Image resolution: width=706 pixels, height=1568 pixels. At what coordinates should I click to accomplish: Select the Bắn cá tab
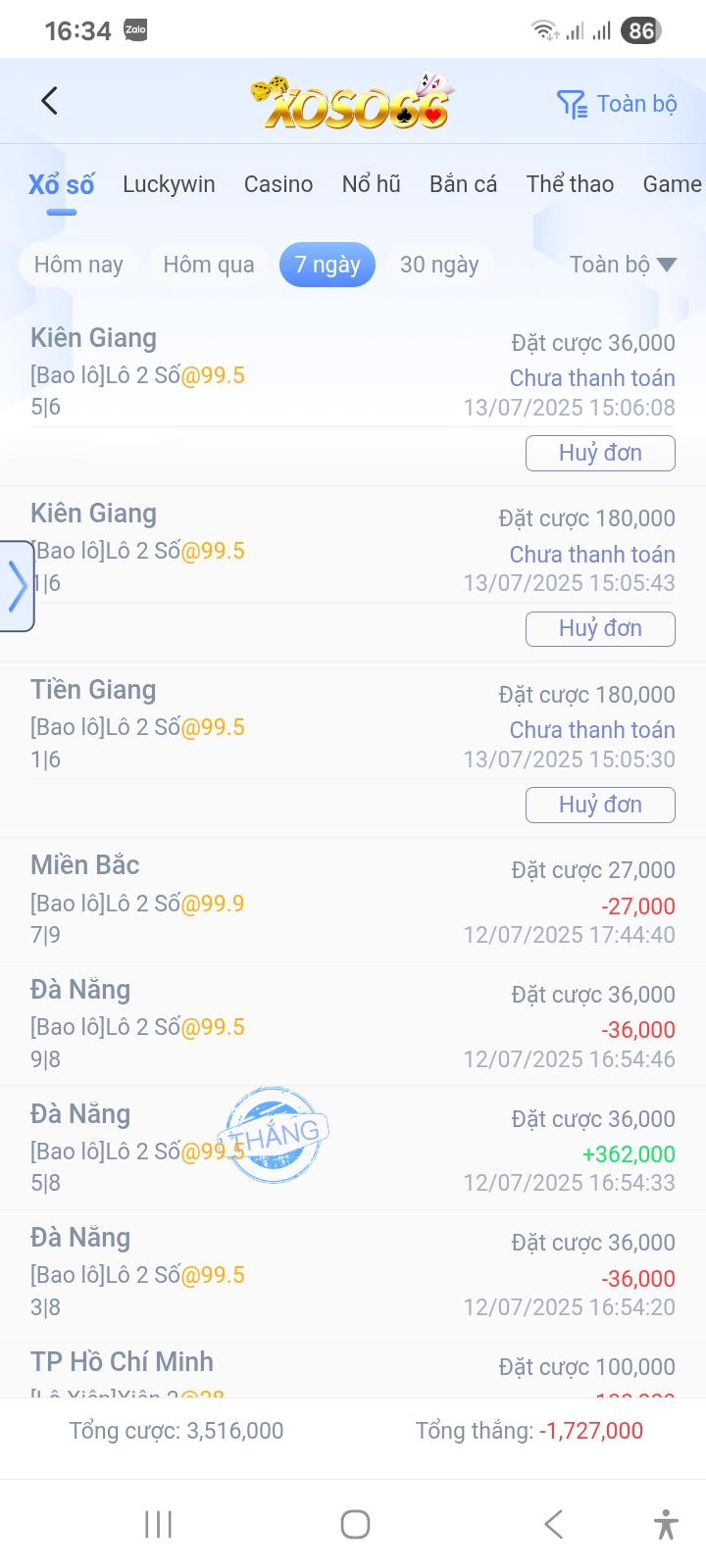click(463, 184)
